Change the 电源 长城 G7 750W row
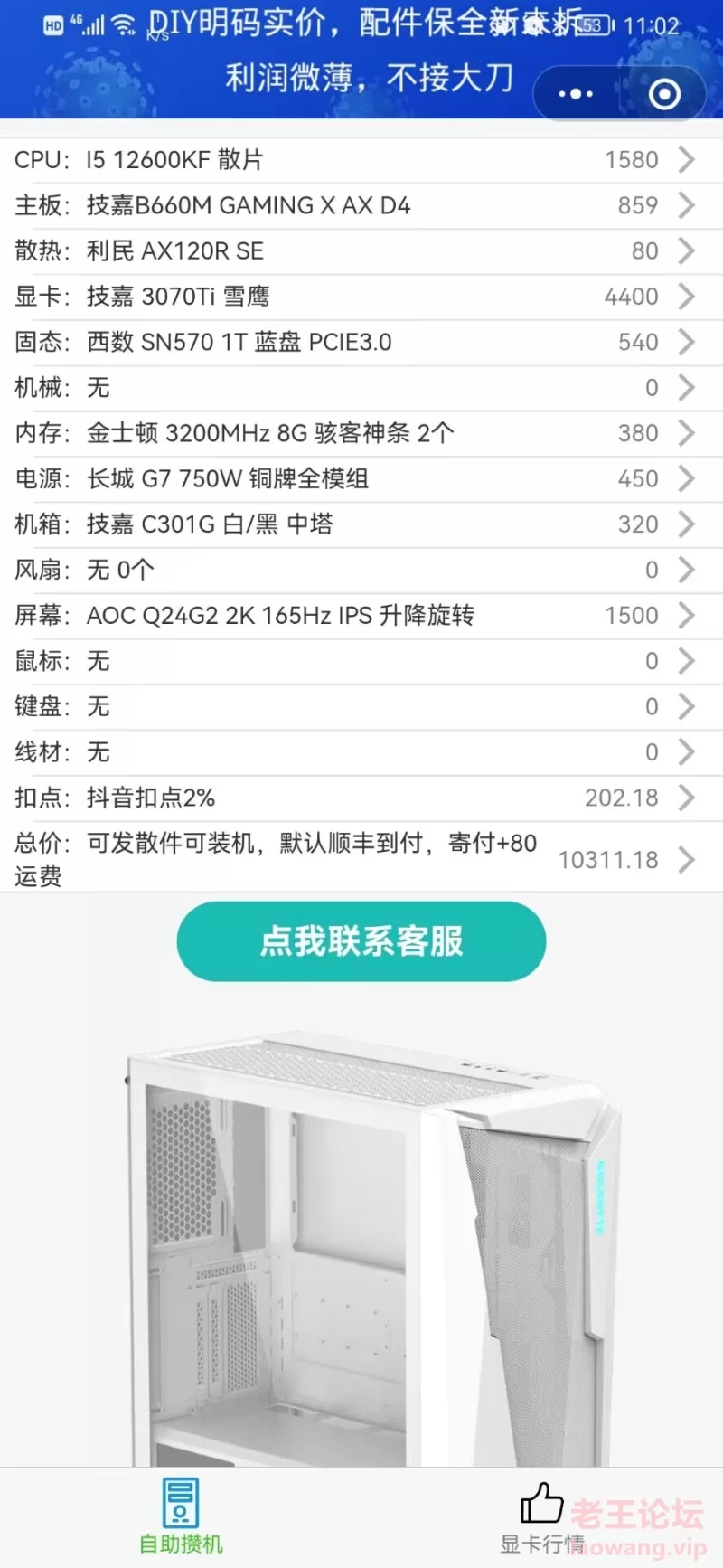The height and width of the screenshot is (1568, 723). pos(361,478)
